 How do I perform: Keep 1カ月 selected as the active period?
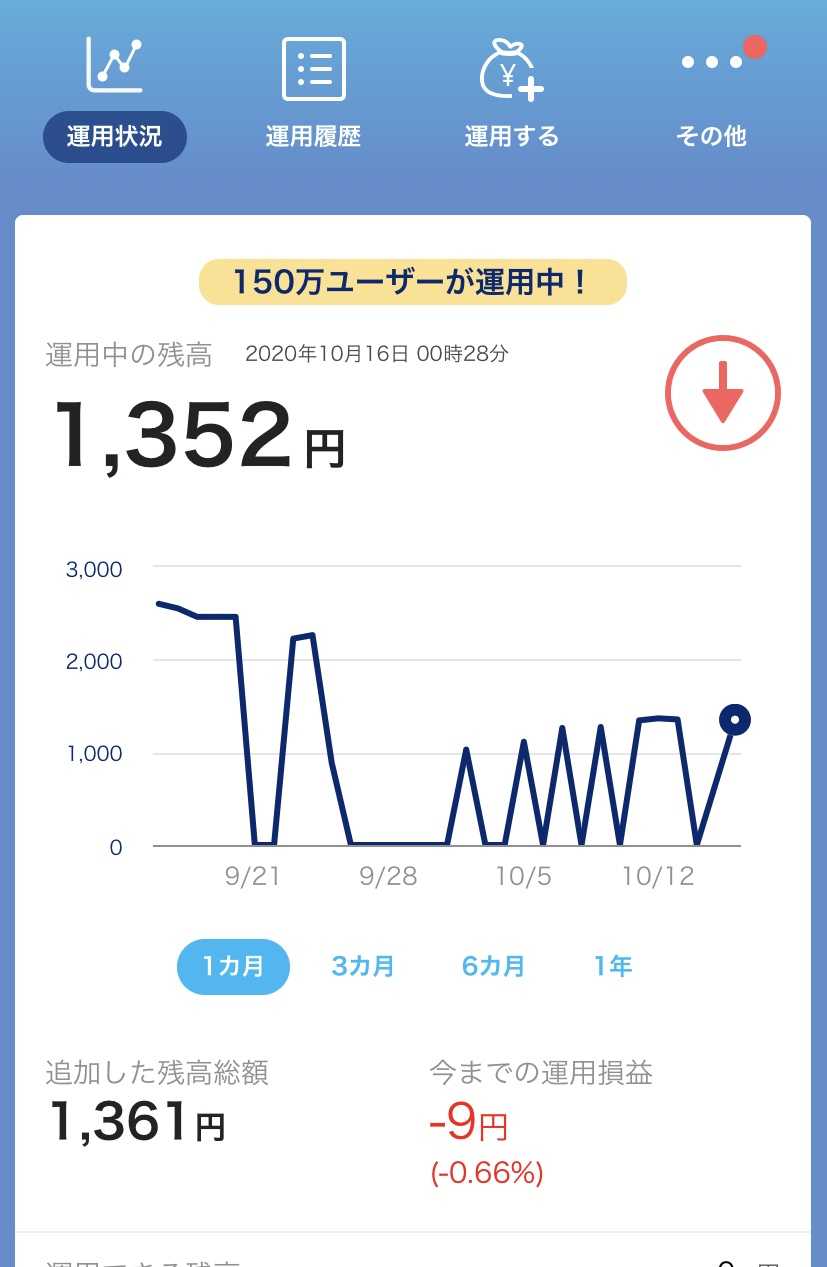pos(233,966)
